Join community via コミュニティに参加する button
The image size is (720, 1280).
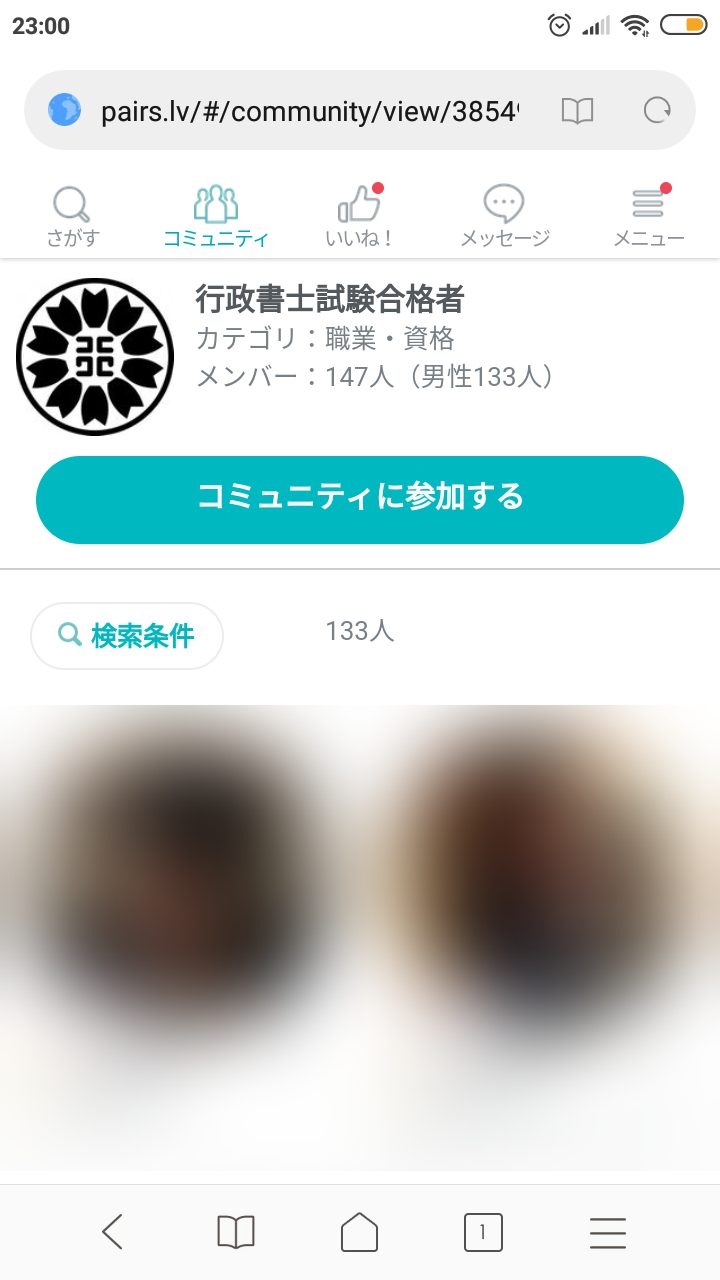tap(360, 500)
